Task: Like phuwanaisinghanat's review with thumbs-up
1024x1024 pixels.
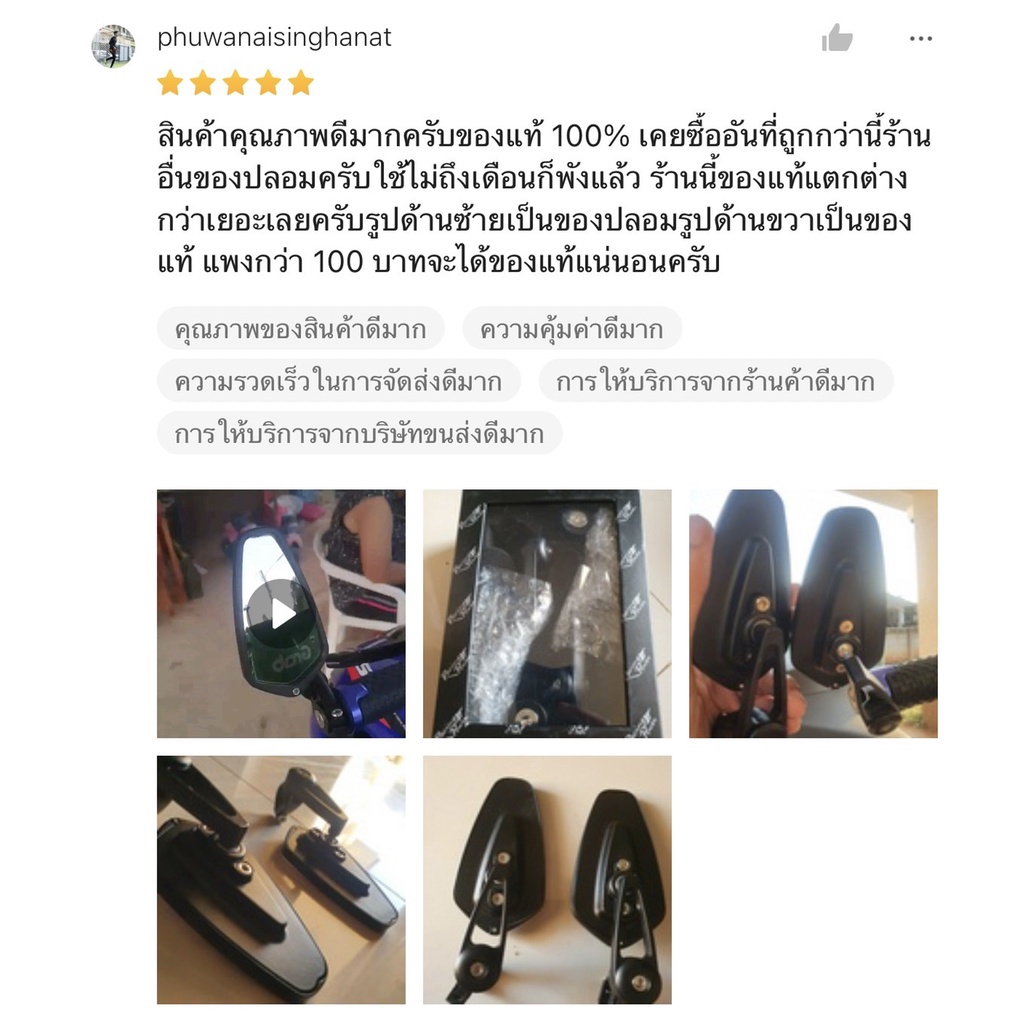Action: 837,38
